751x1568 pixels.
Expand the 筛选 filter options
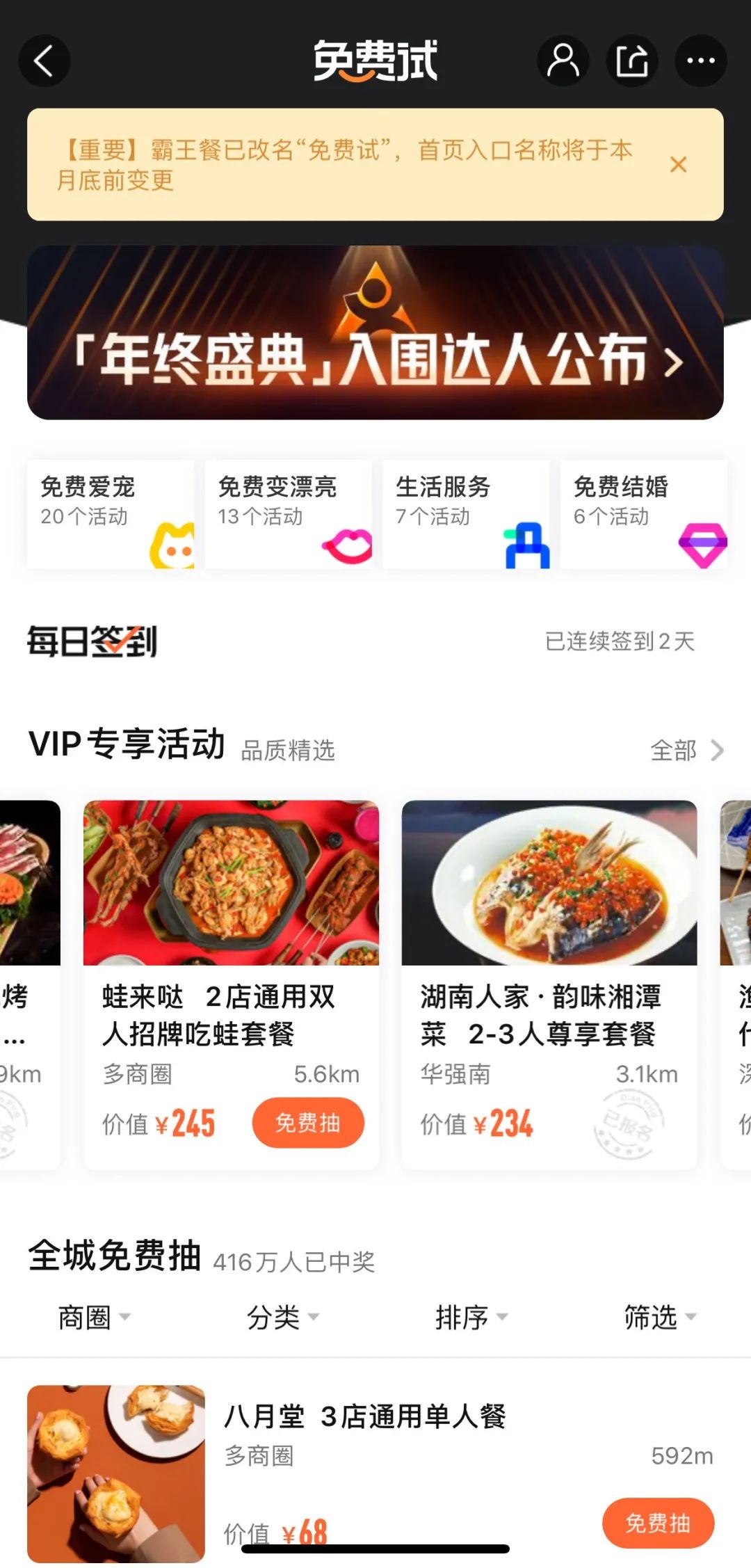click(x=658, y=1317)
